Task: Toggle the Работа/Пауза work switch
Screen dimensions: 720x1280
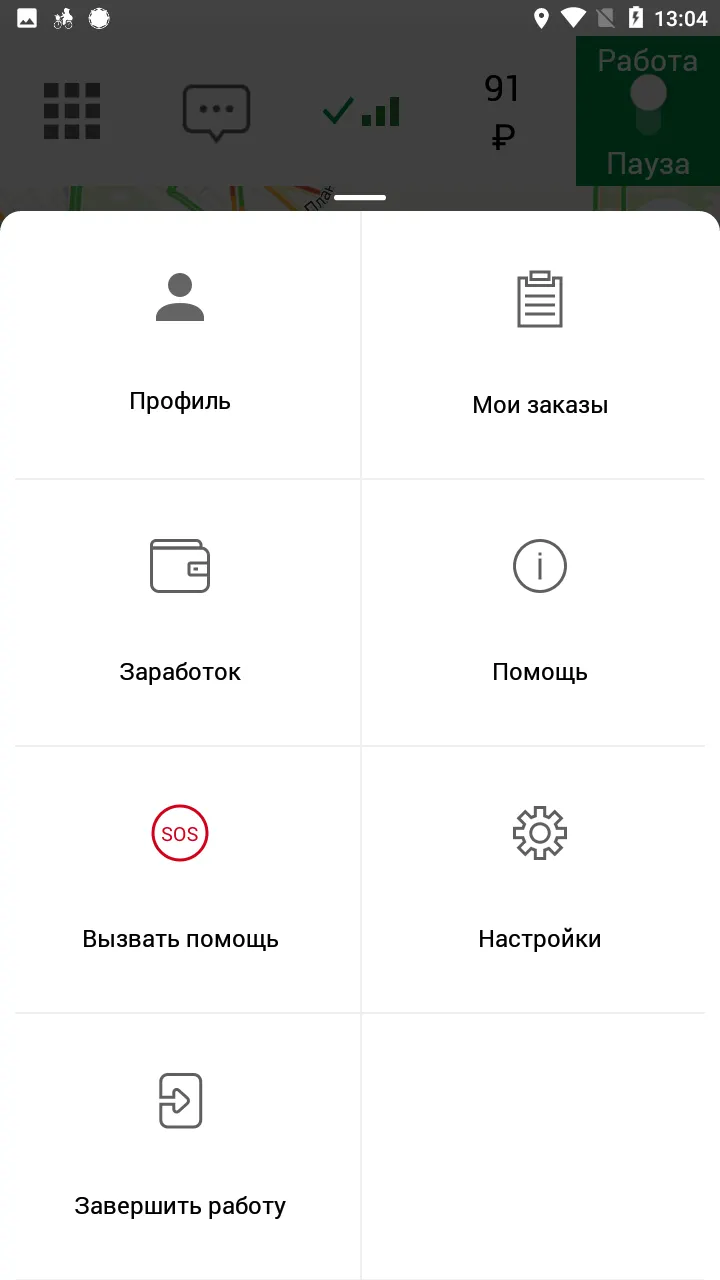Action: click(648, 111)
